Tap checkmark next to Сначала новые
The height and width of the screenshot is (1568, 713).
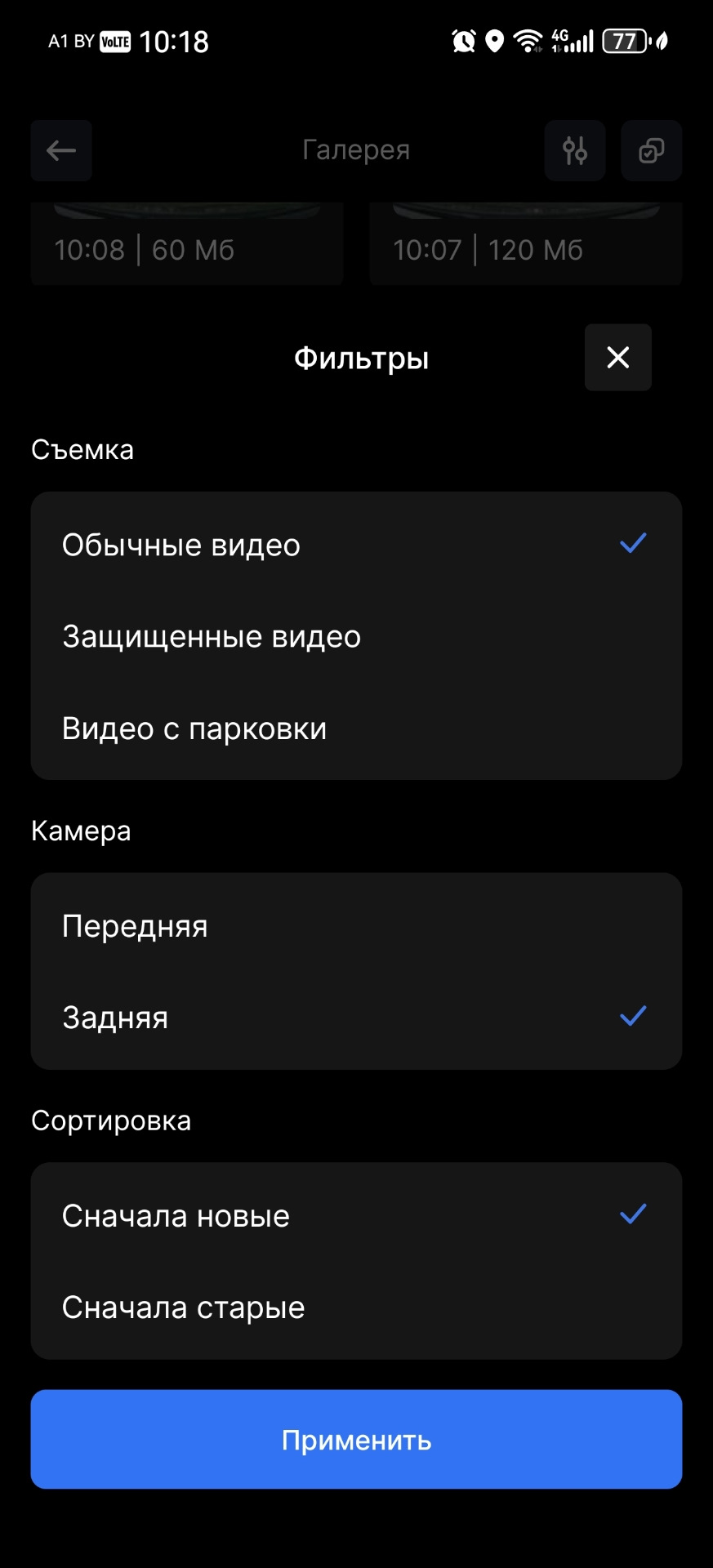pyautogui.click(x=633, y=1215)
